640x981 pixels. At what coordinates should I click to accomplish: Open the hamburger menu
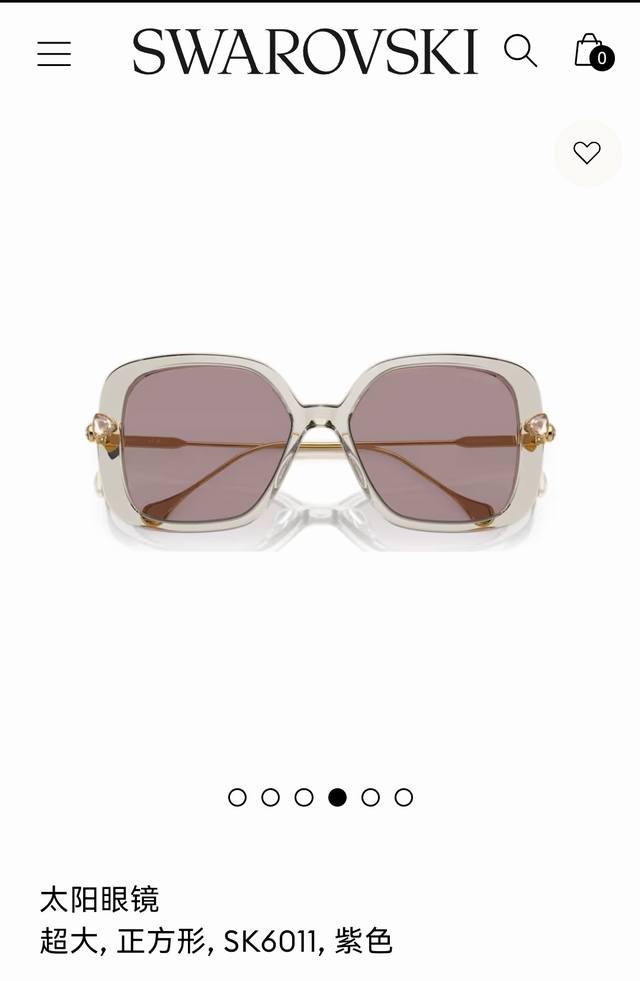pos(54,53)
